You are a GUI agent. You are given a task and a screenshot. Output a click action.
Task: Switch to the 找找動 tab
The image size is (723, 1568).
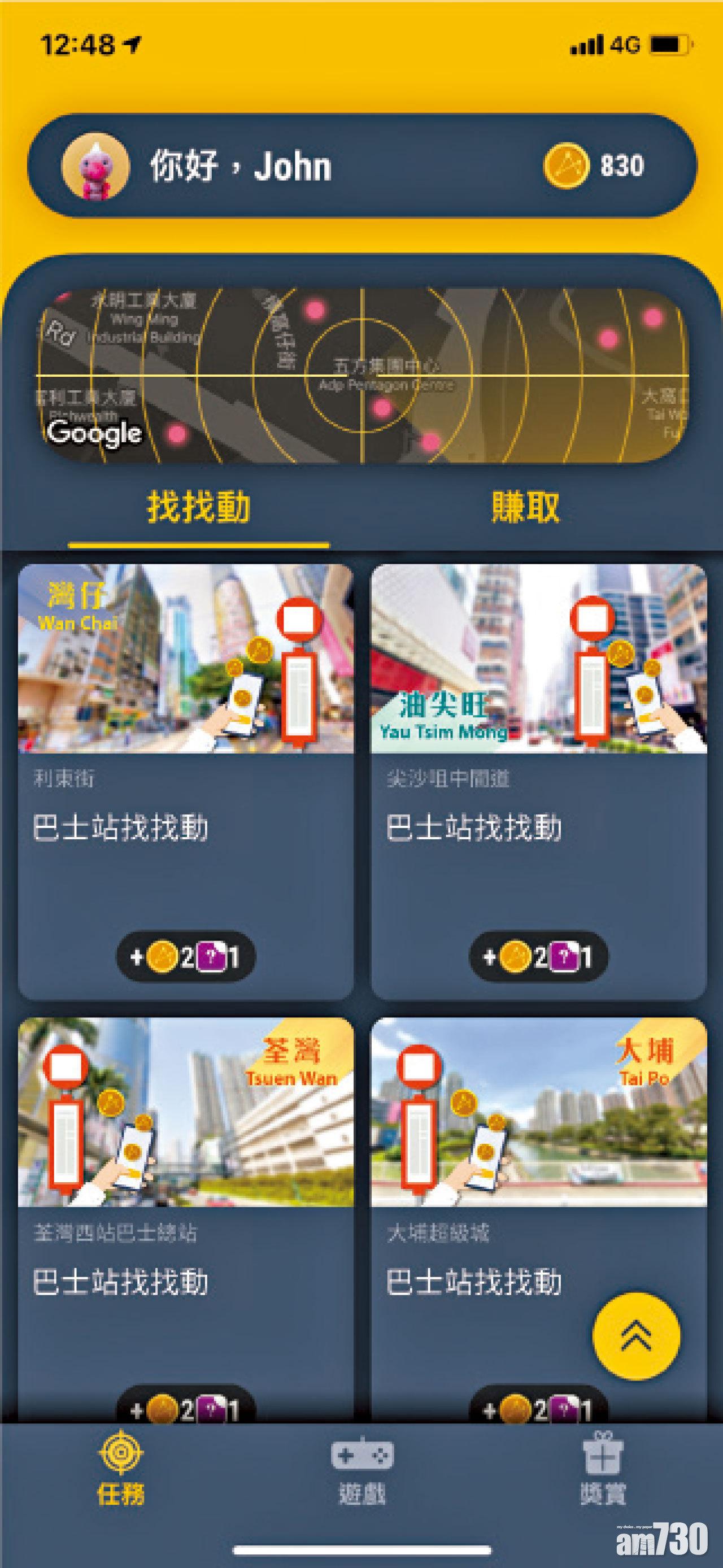198,507
